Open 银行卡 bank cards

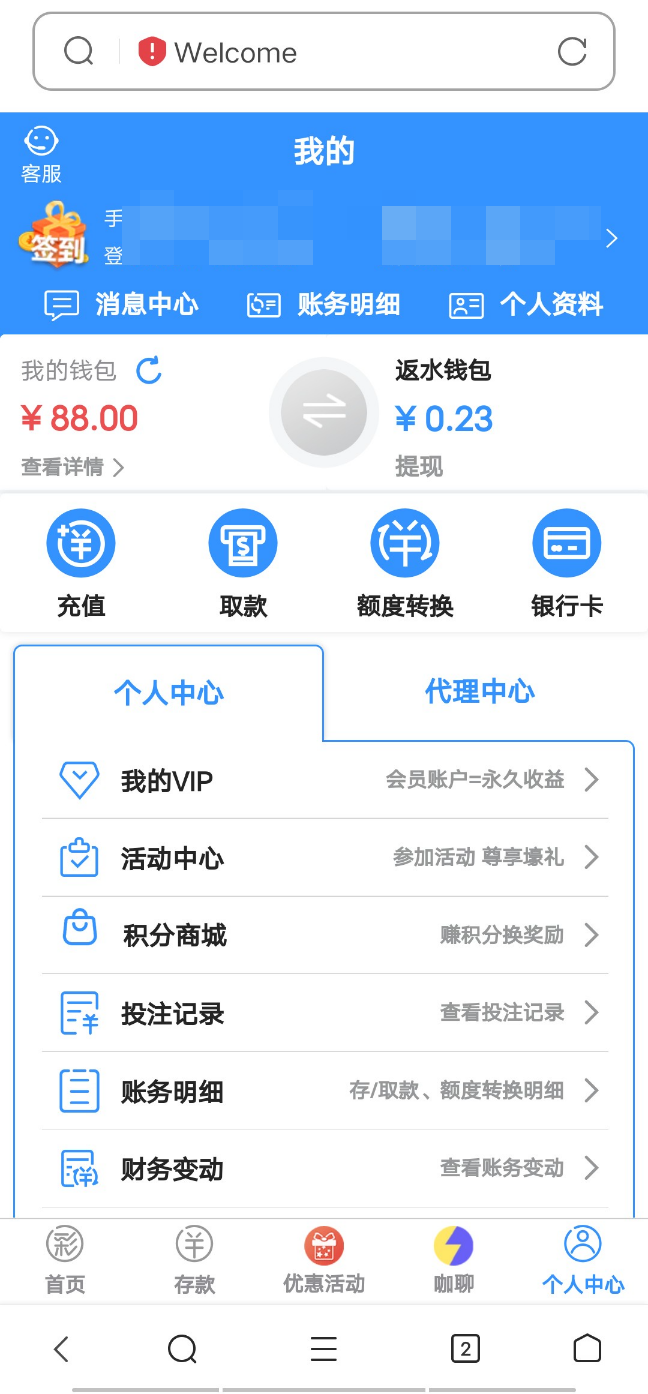pos(567,562)
